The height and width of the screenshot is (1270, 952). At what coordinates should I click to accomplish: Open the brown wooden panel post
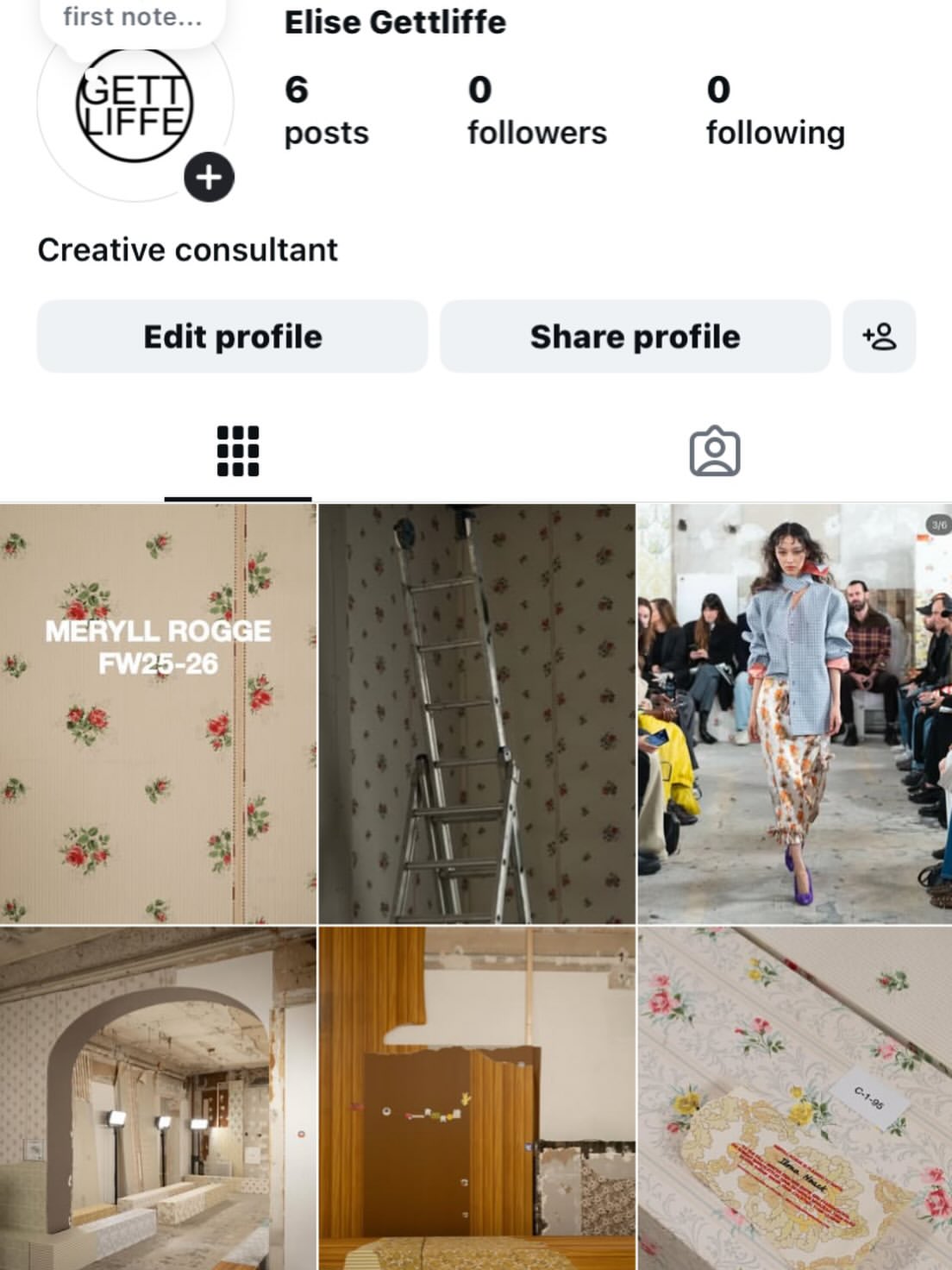477,1098
